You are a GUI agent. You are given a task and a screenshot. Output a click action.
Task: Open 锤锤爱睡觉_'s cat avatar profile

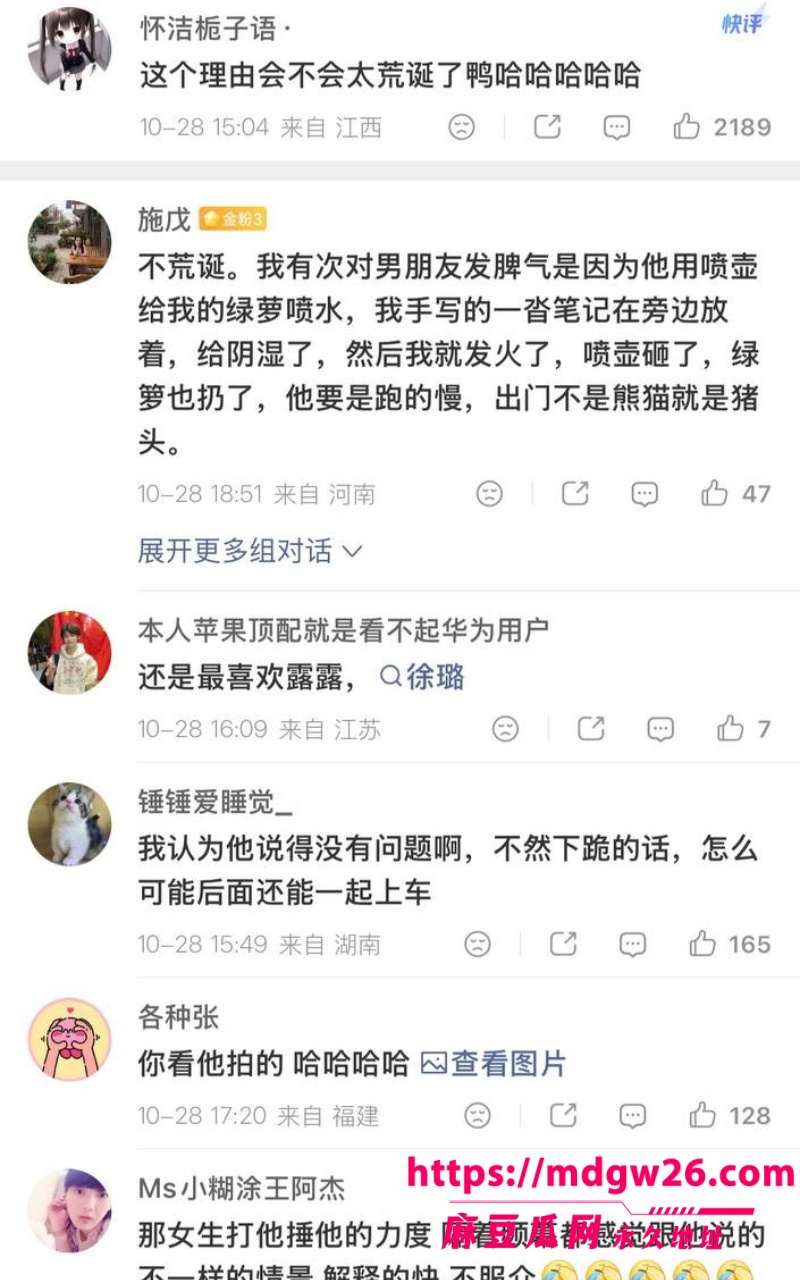pos(70,824)
